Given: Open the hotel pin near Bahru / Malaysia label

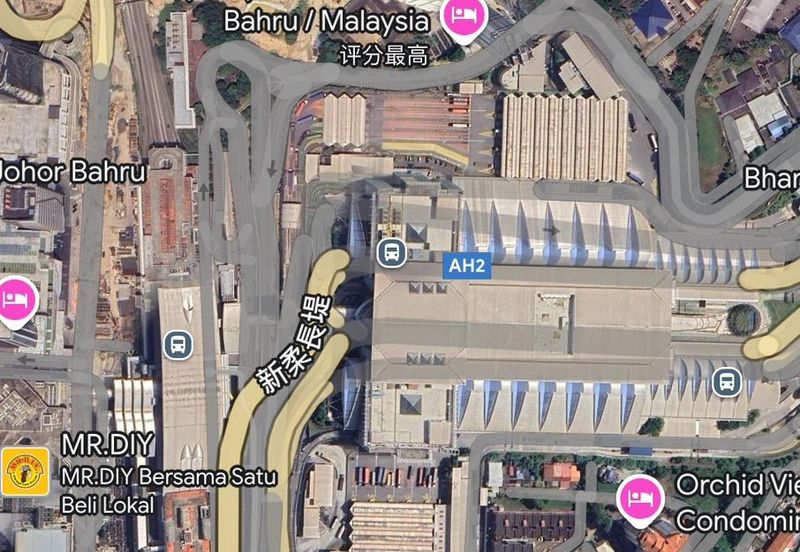Looking at the screenshot, I should [x=461, y=17].
